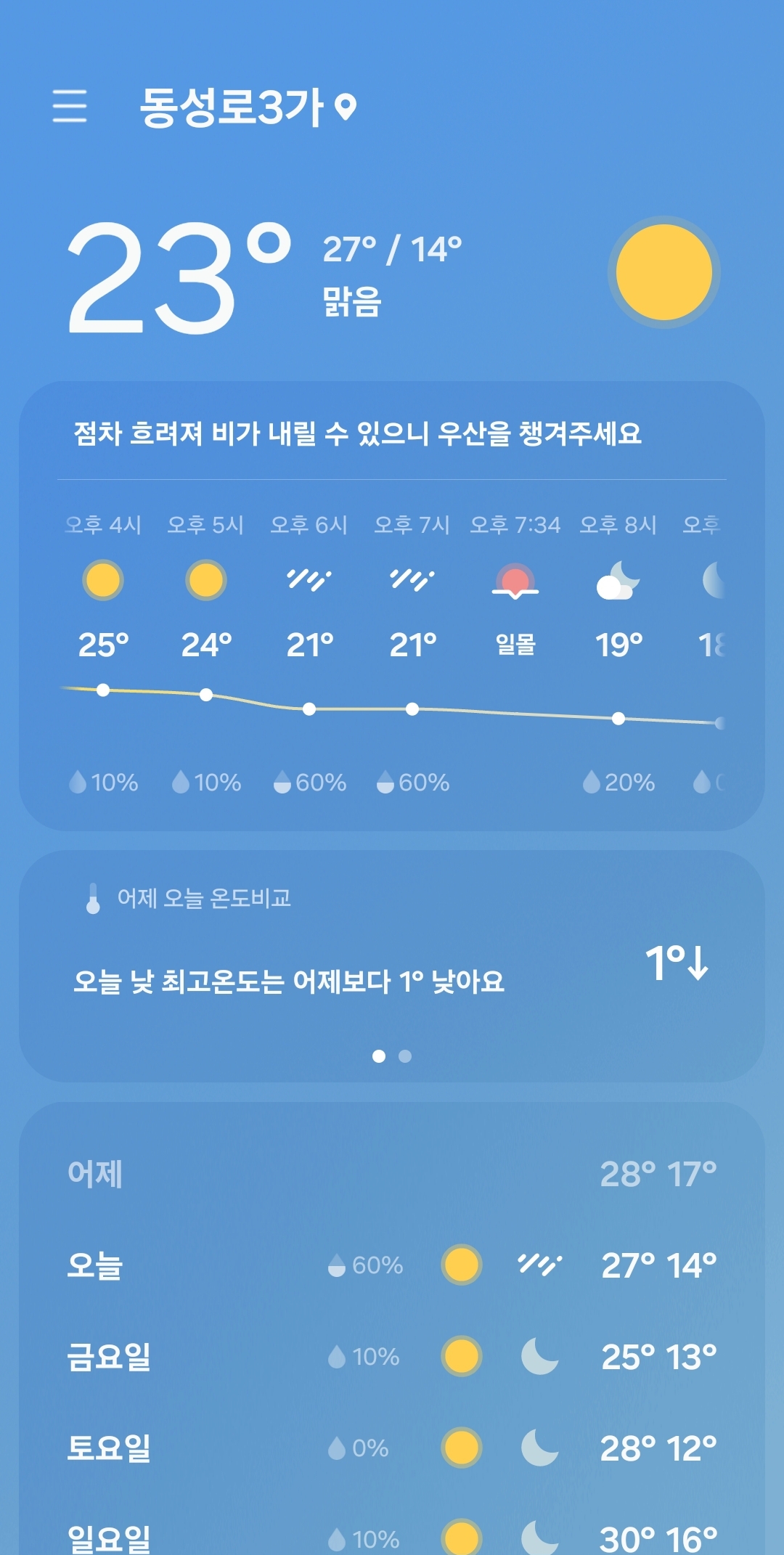Viewport: 784px width, 1555px height.
Task: Tap the 동성로3가 location title
Action: [x=247, y=107]
